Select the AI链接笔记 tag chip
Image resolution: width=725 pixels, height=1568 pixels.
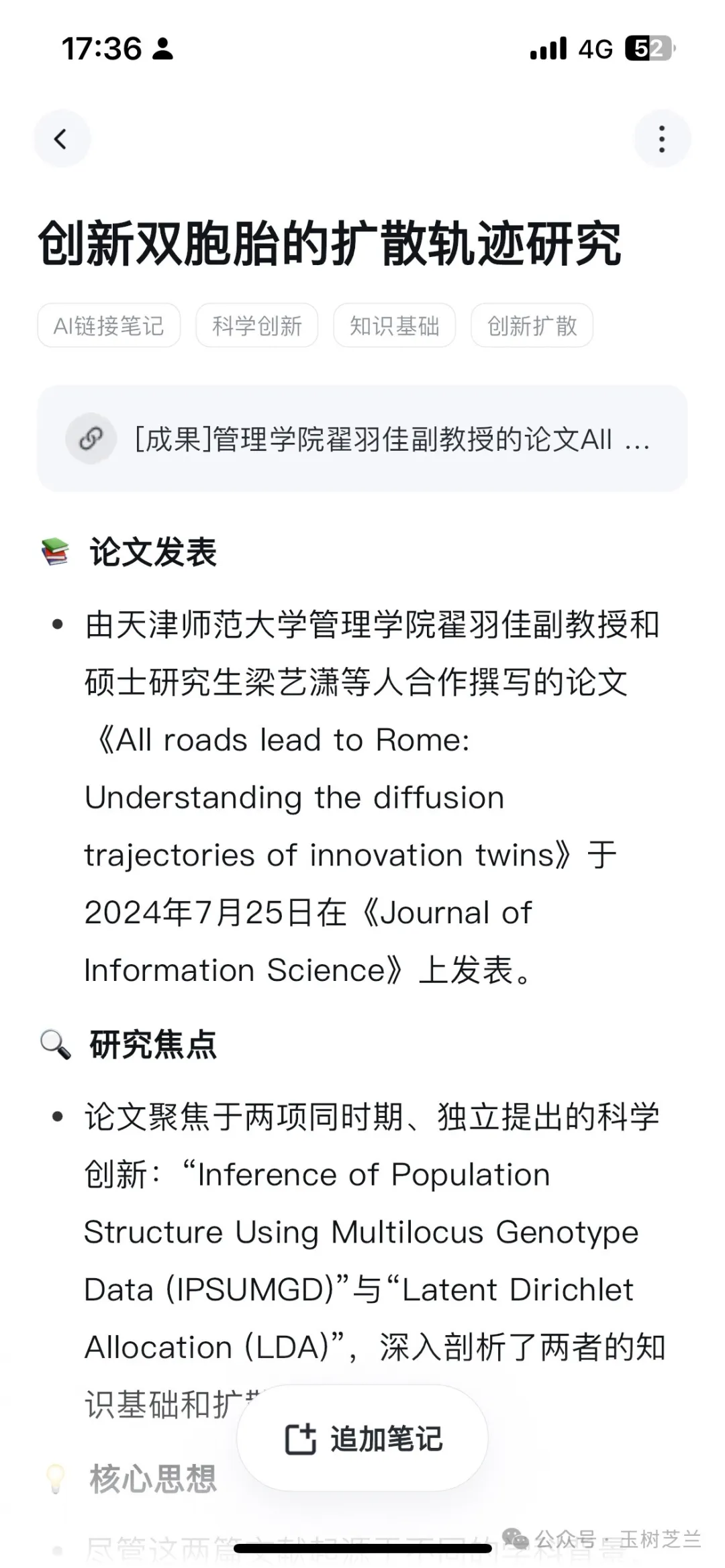(109, 325)
